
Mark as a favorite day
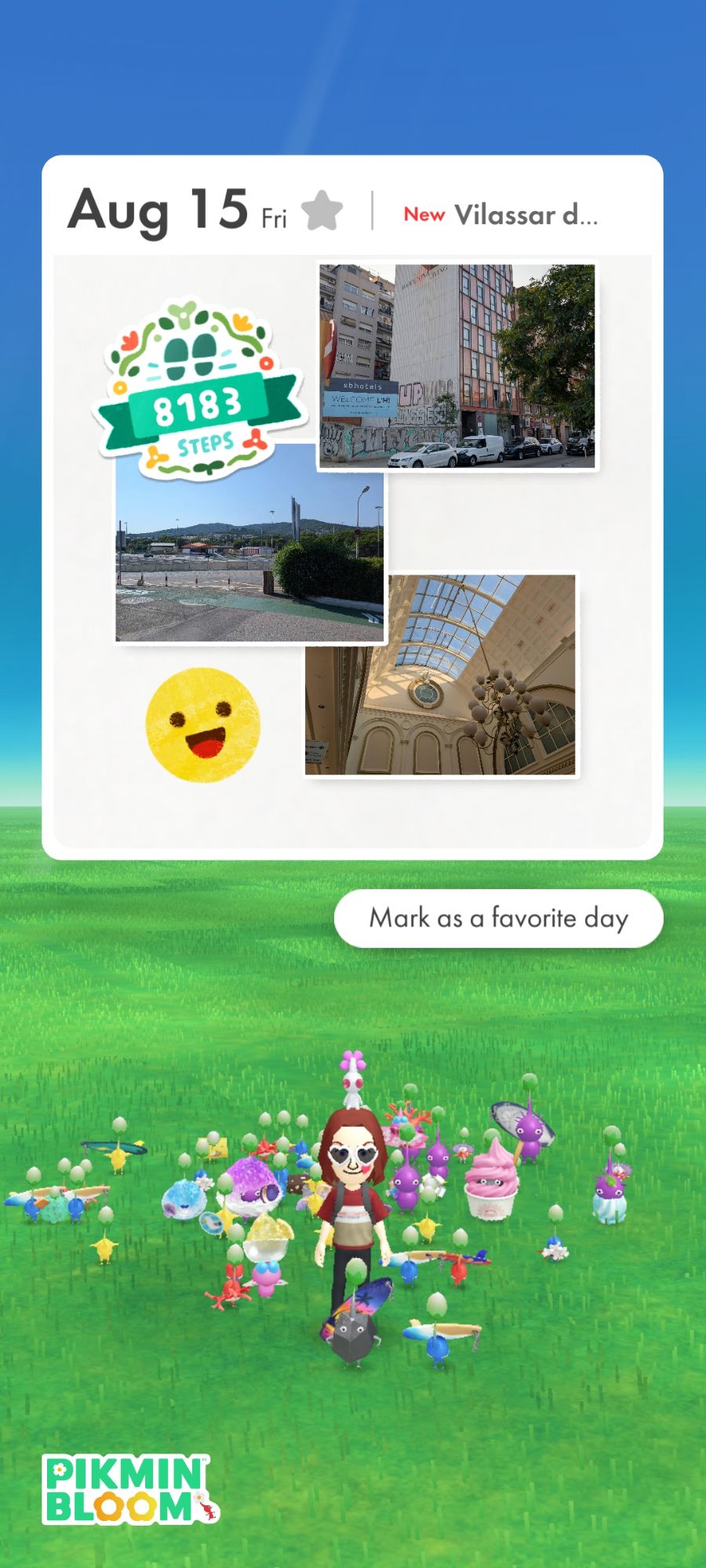point(499,918)
